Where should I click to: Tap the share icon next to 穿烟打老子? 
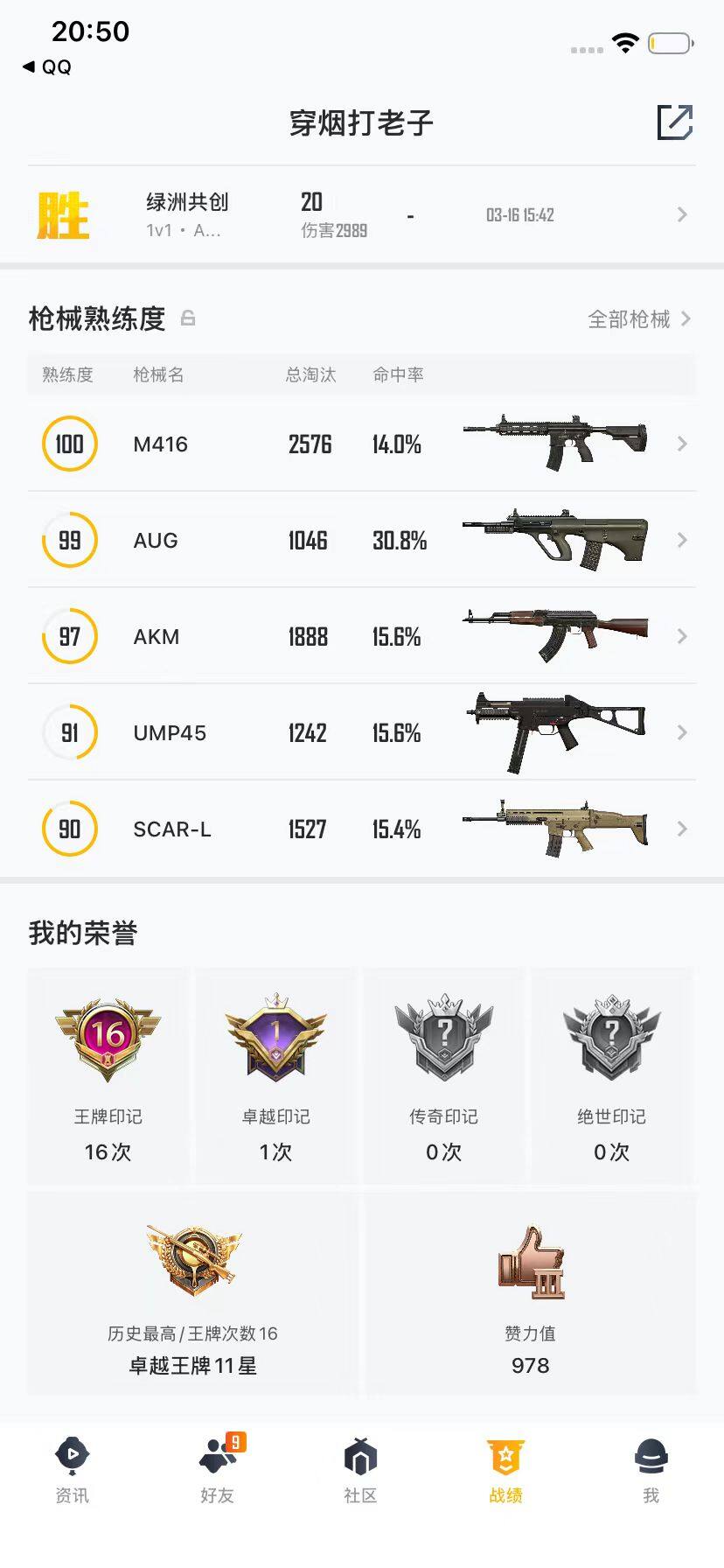click(x=674, y=123)
